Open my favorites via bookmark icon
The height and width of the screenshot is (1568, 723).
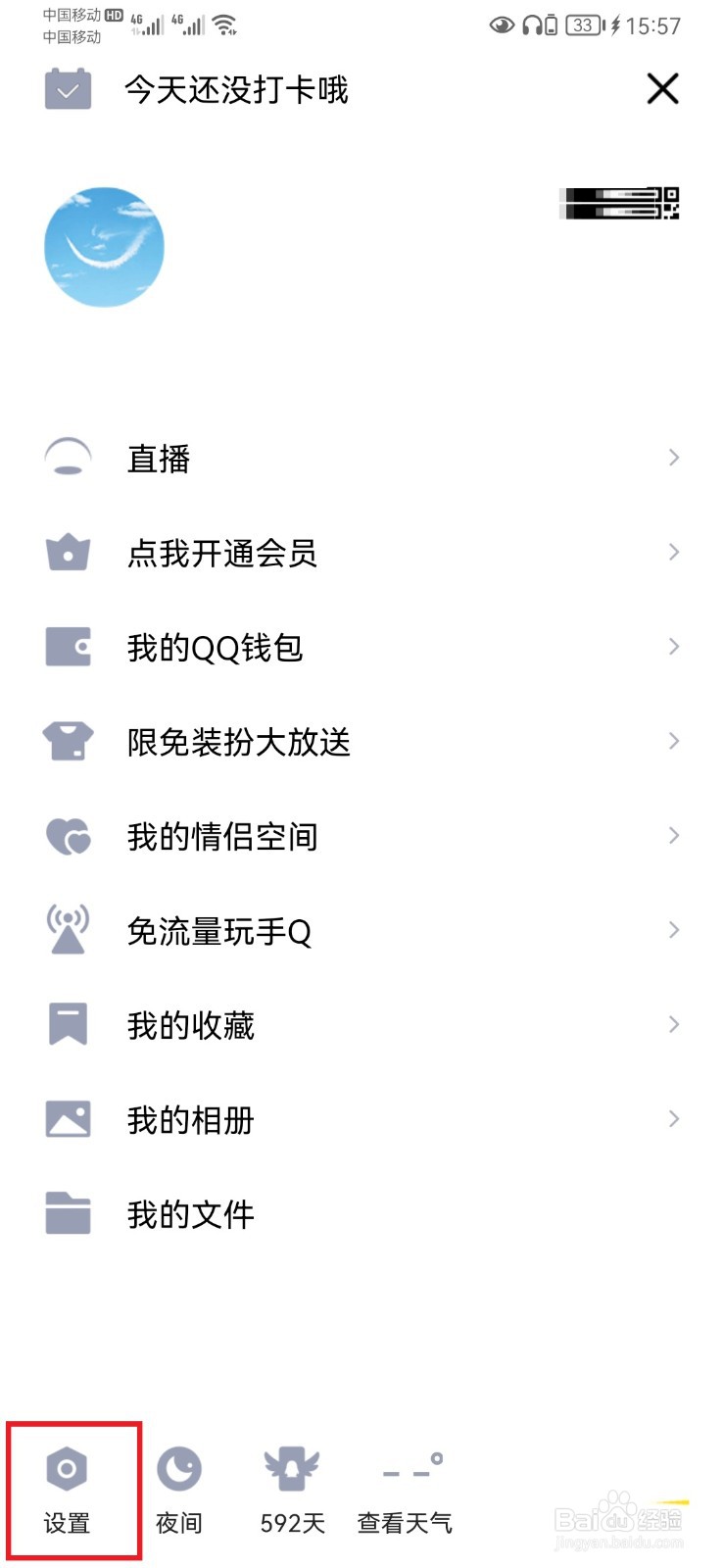pos(67,1023)
